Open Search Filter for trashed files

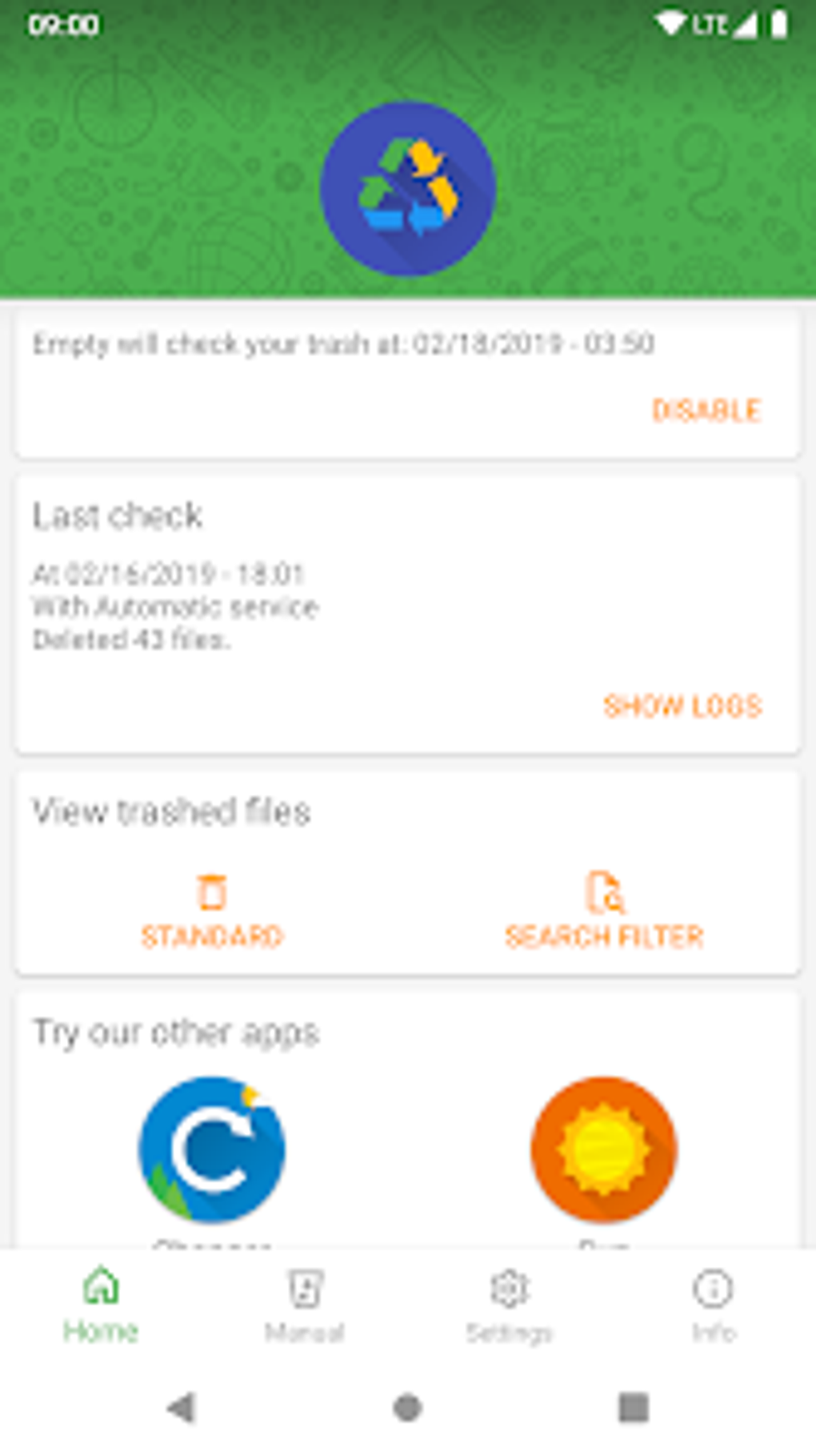(604, 913)
